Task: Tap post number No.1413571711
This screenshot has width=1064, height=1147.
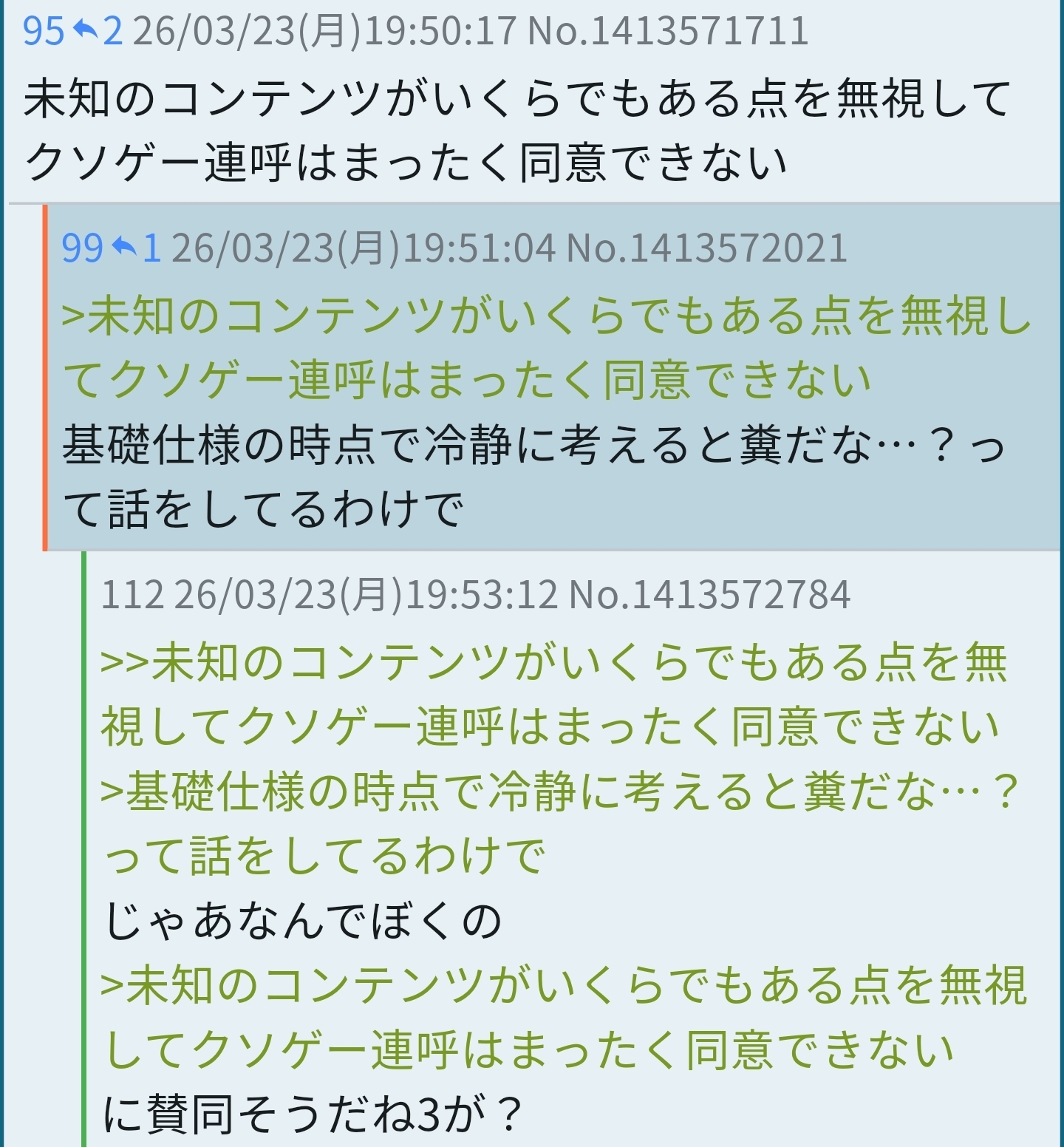Action: tap(668, 32)
